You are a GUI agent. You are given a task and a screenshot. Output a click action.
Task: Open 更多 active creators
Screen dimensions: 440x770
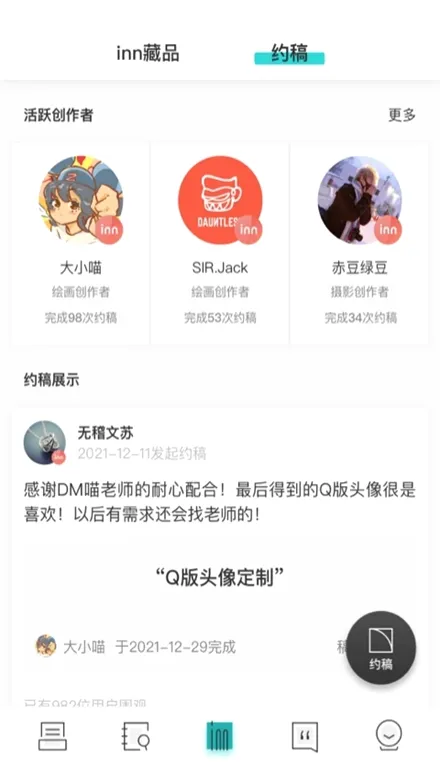pyautogui.click(x=402, y=115)
